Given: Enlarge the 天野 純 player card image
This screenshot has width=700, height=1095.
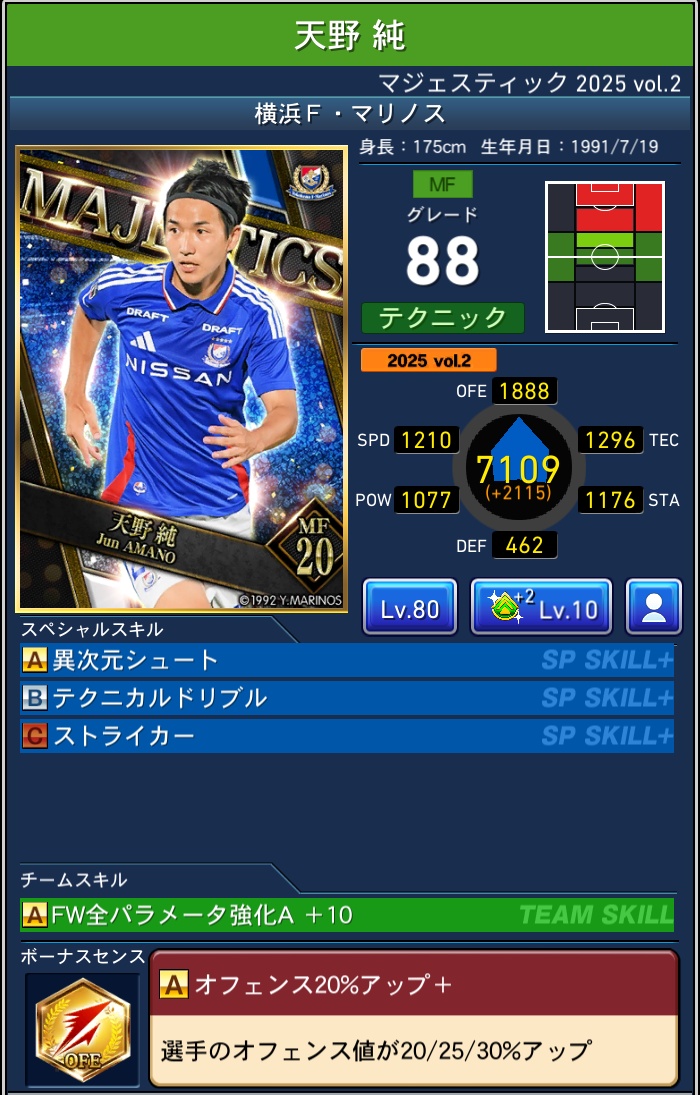Looking at the screenshot, I should pos(182,379).
